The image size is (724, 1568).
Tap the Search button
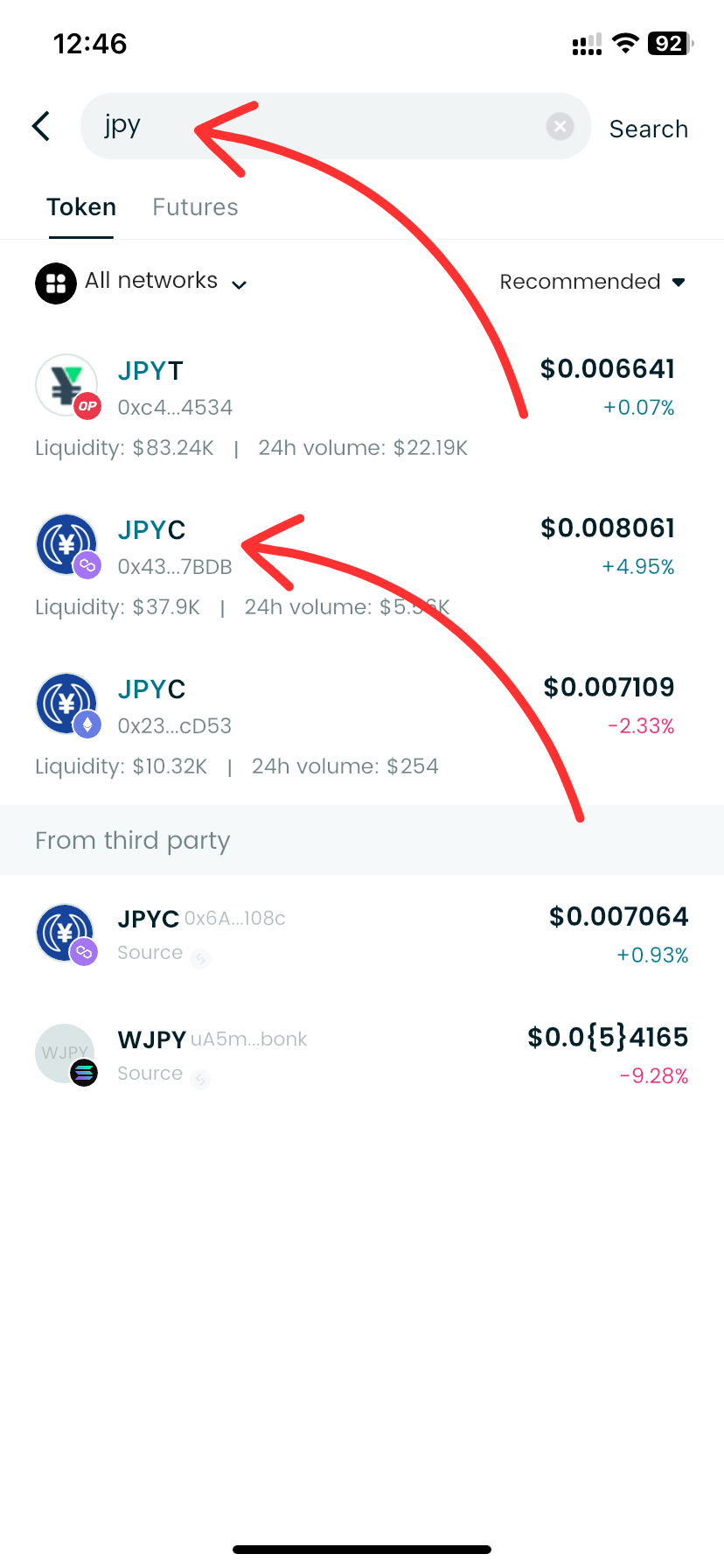pos(648,129)
